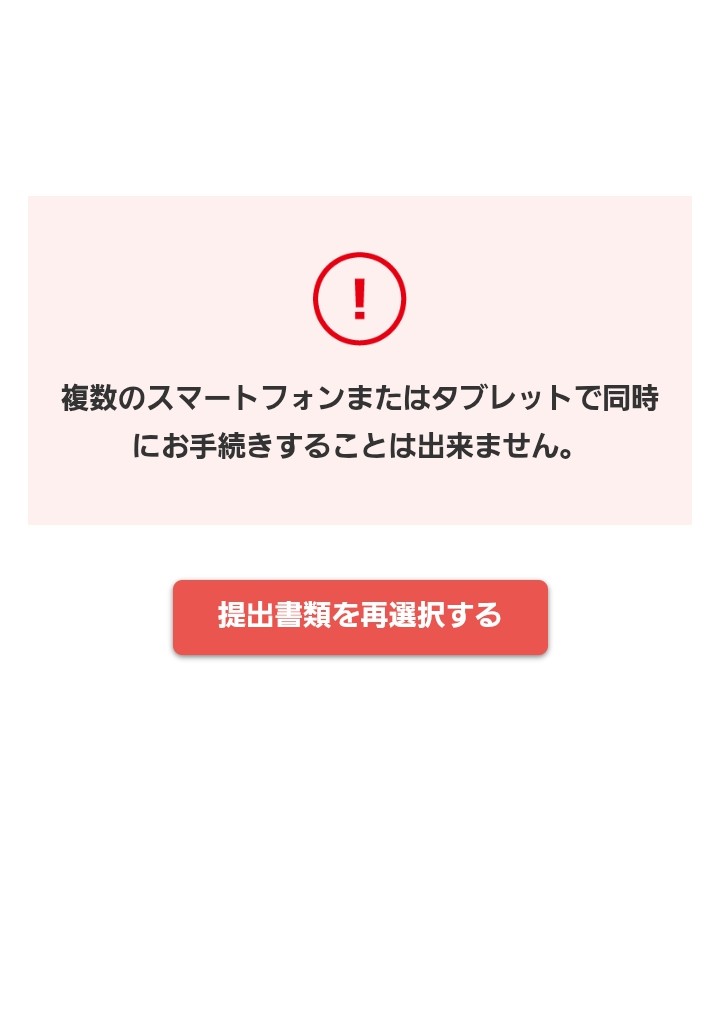Click the error indicator icon above the message
The height and width of the screenshot is (1030, 720).
360,297
